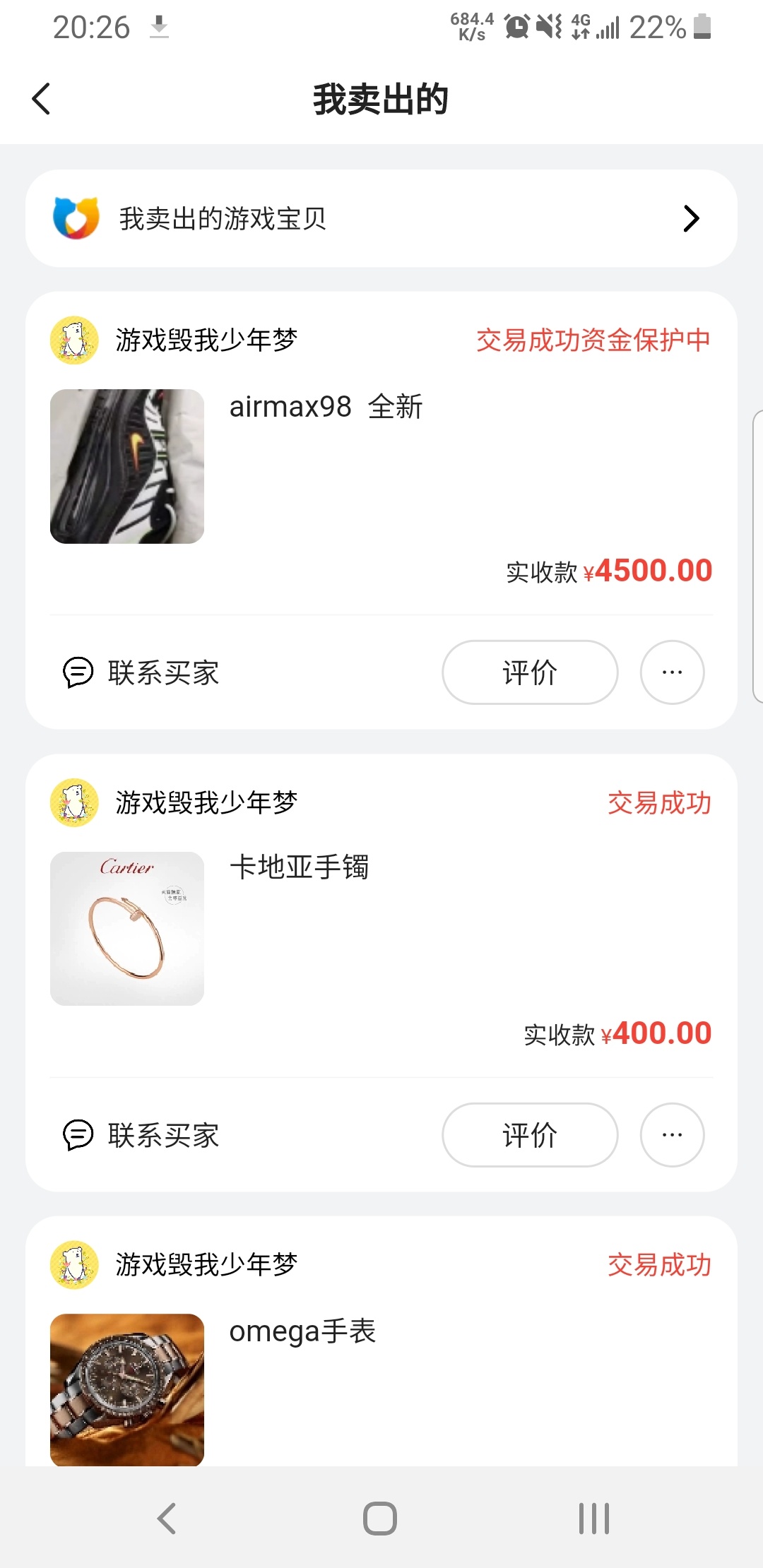Contact buyer for the airmax98 order

141,672
